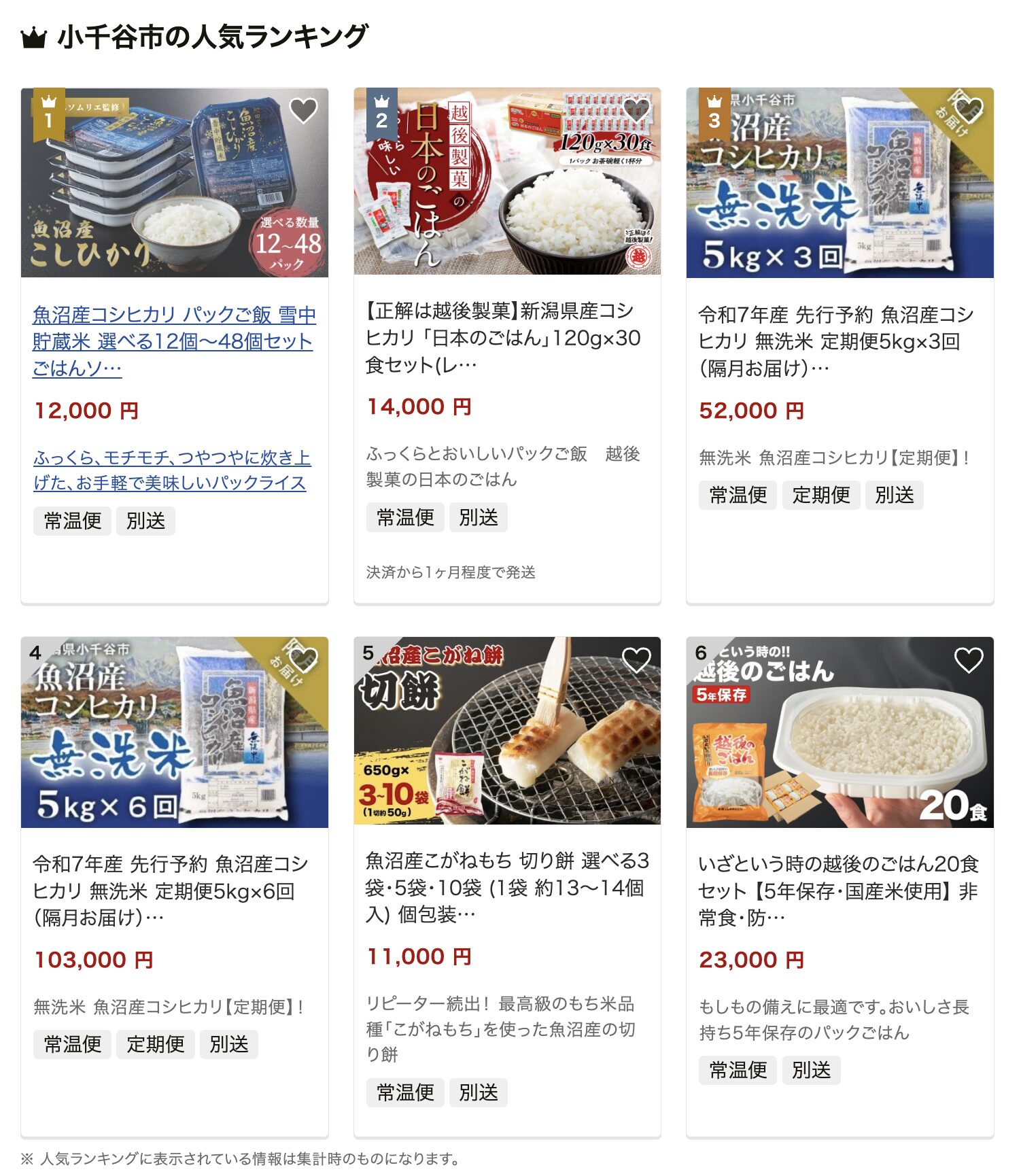Favorite the 魚沼産コシヒカリ パックご飯 item

click(303, 110)
